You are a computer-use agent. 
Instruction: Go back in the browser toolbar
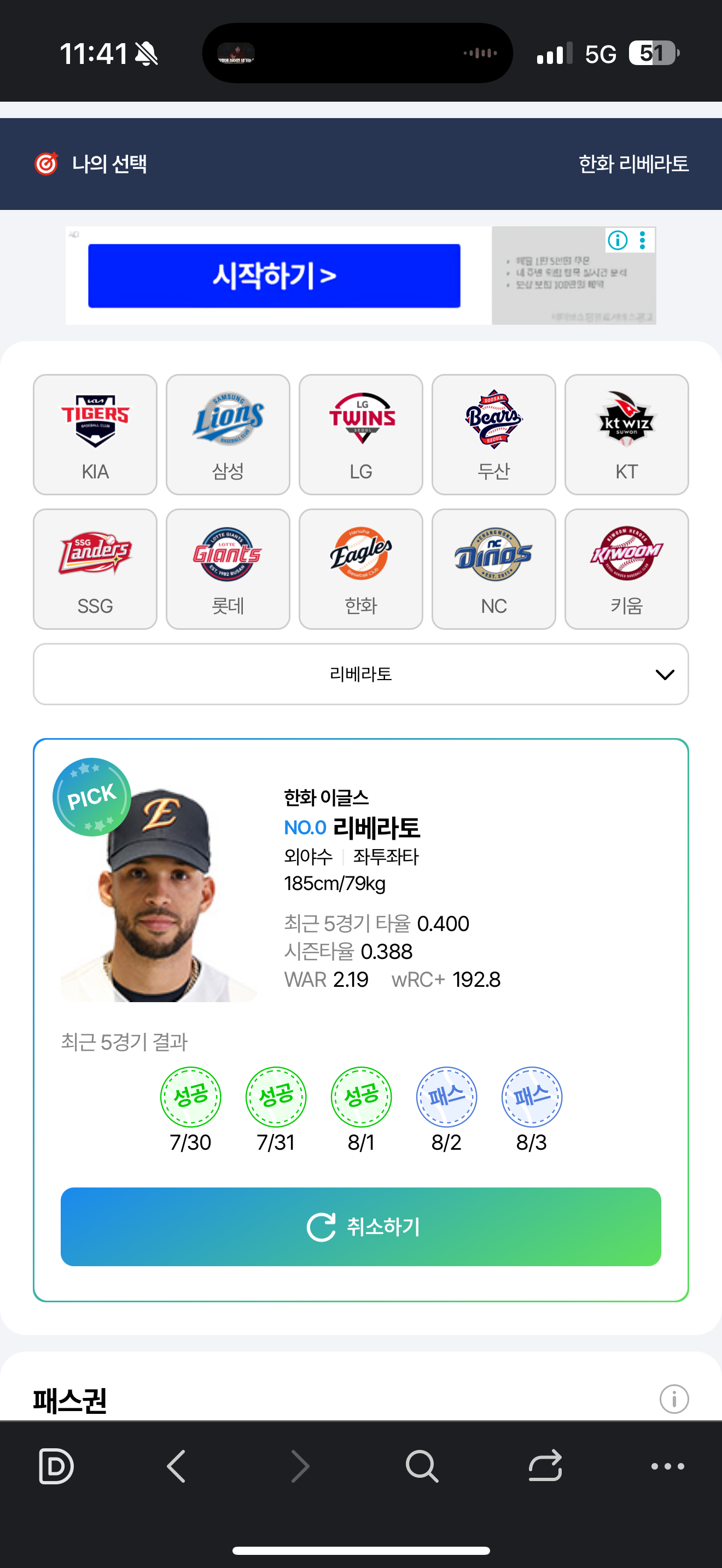coord(177,1466)
